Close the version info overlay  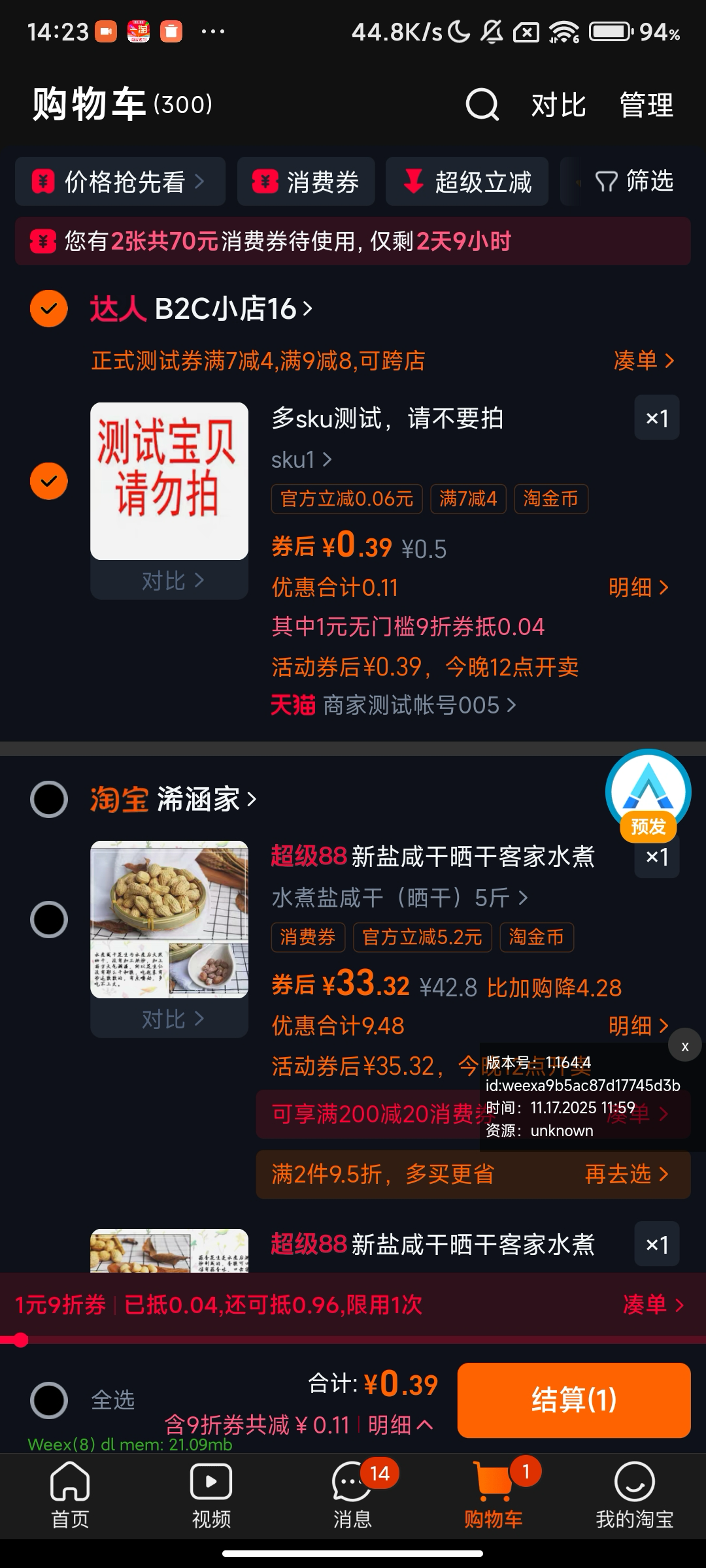tap(685, 1046)
